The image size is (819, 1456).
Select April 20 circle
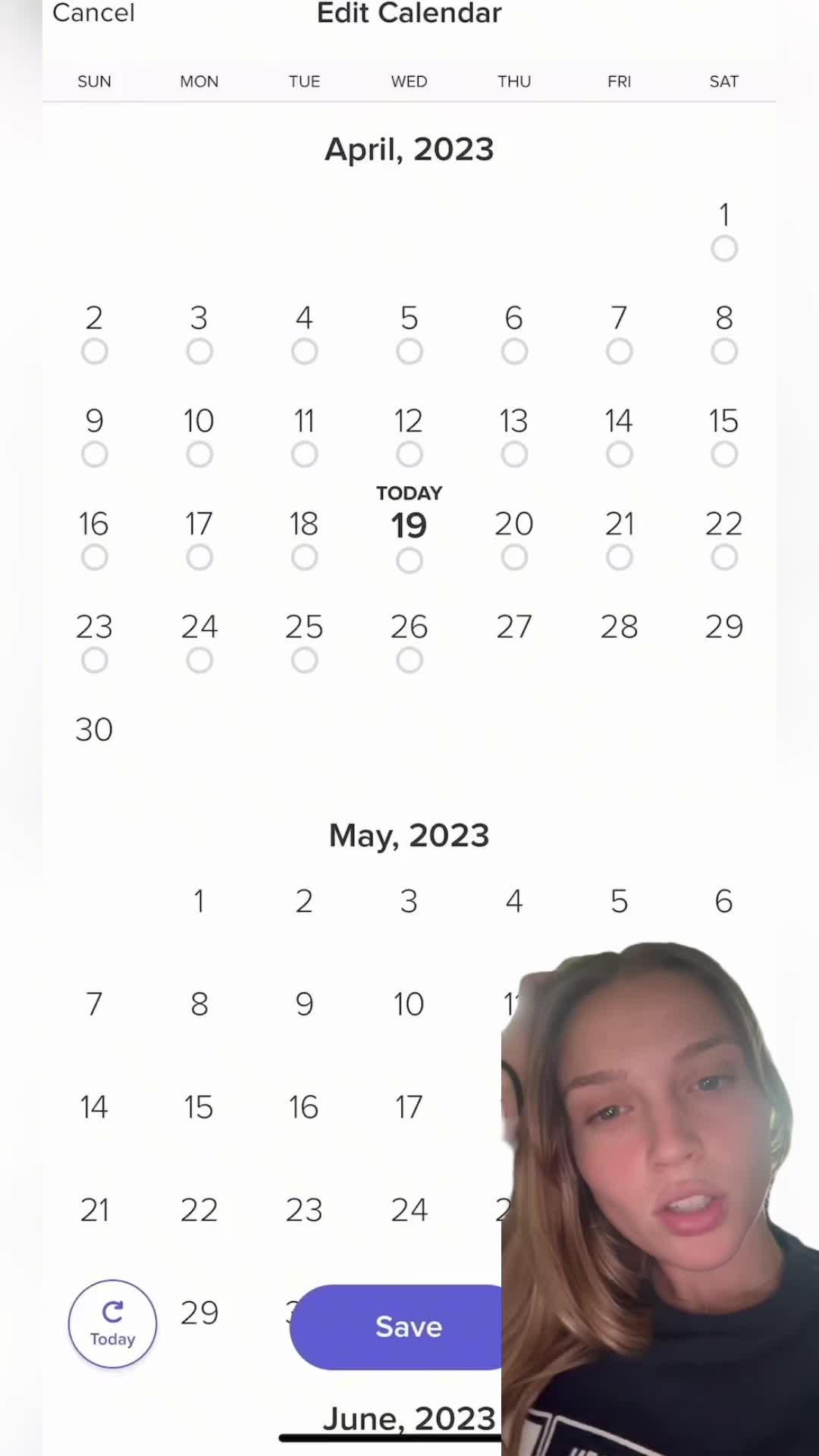[514, 557]
